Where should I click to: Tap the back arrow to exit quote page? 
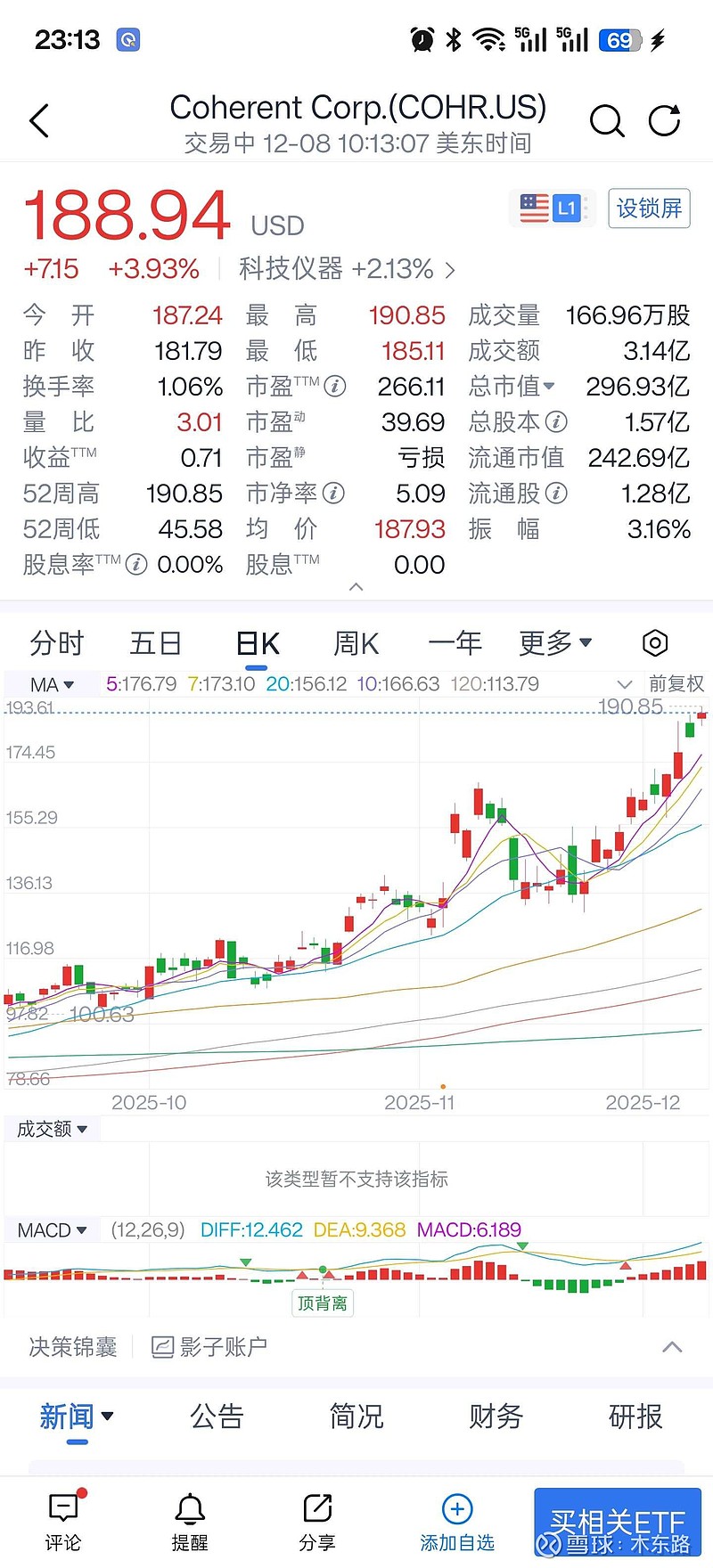point(39,120)
